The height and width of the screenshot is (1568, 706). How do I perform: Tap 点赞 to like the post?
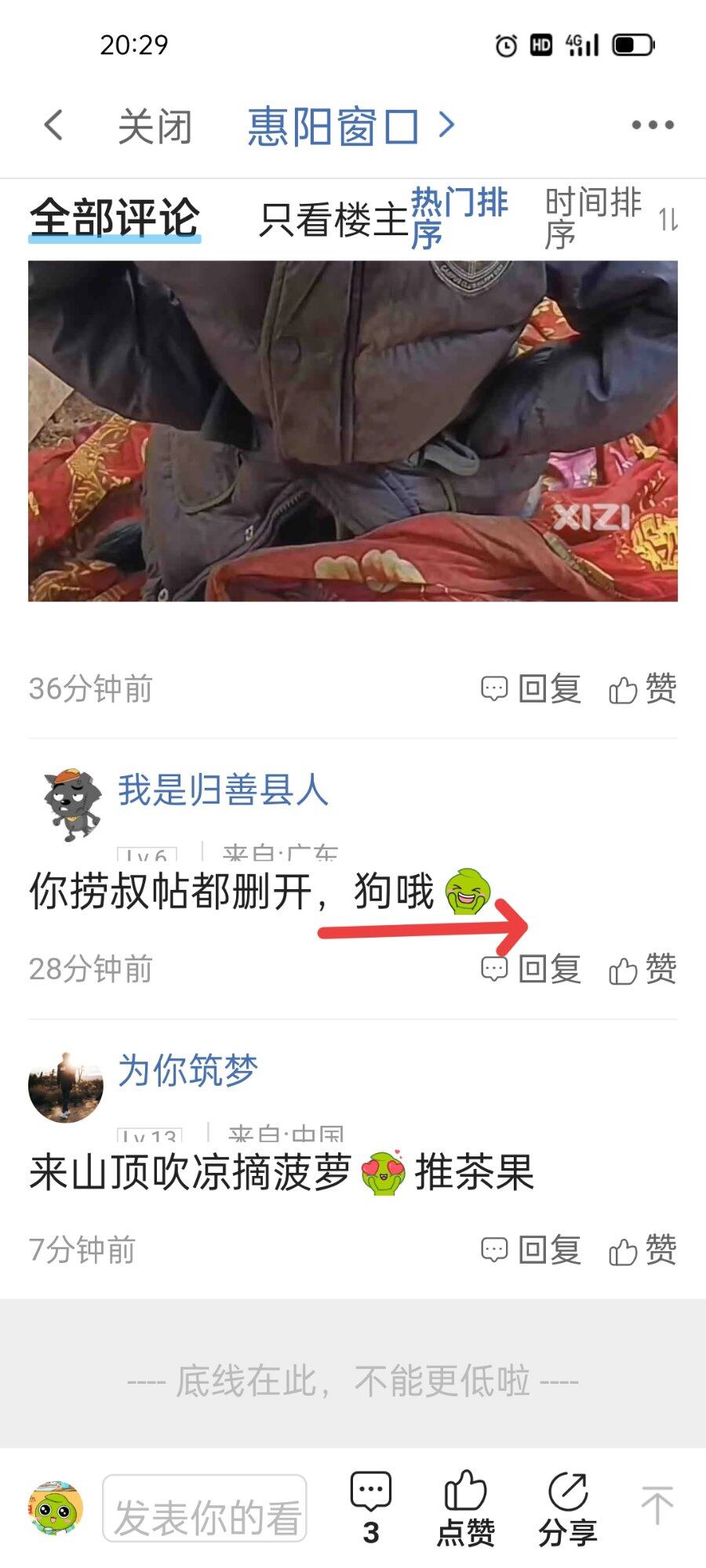click(466, 1508)
